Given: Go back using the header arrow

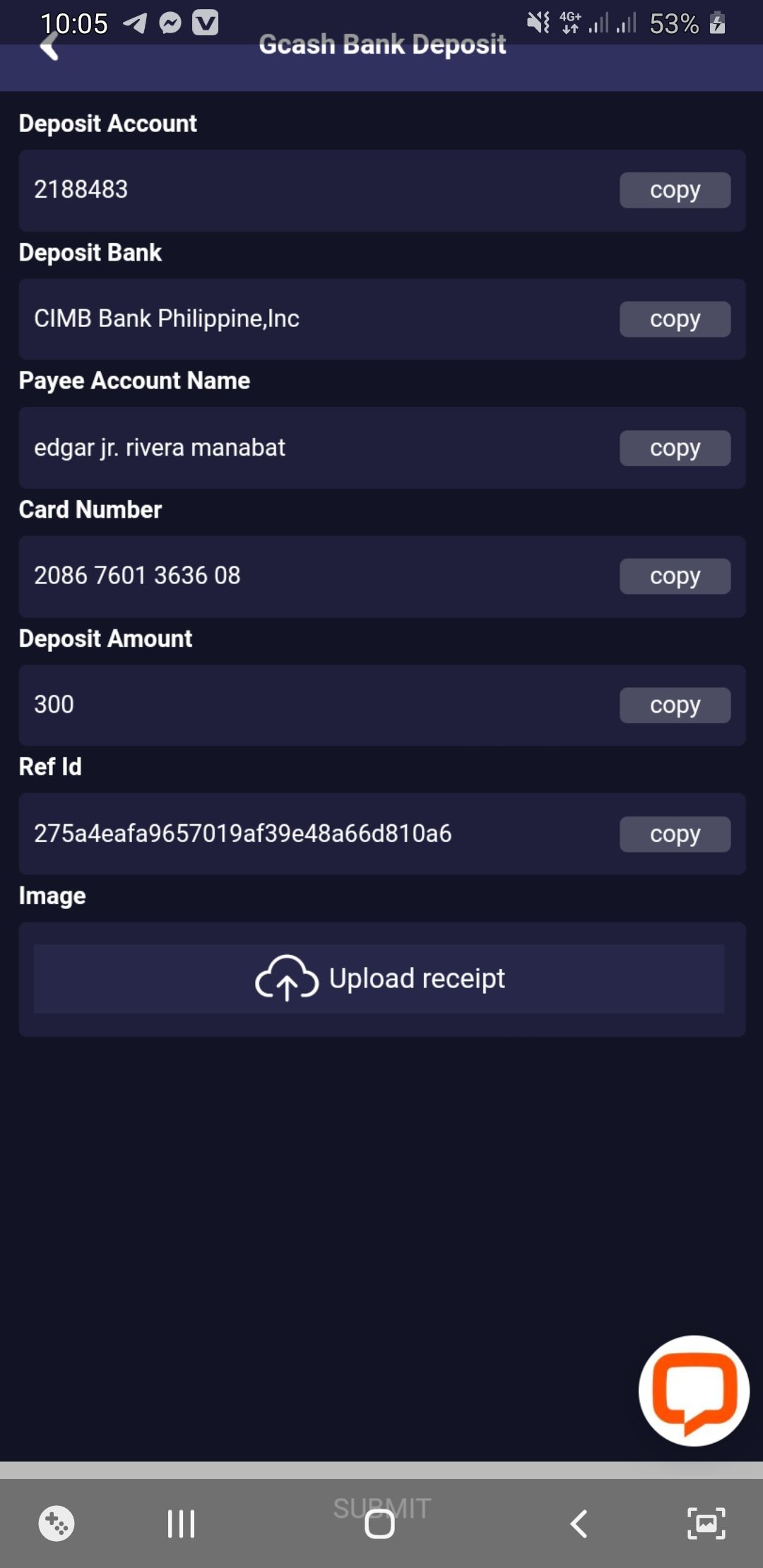Looking at the screenshot, I should [x=49, y=47].
